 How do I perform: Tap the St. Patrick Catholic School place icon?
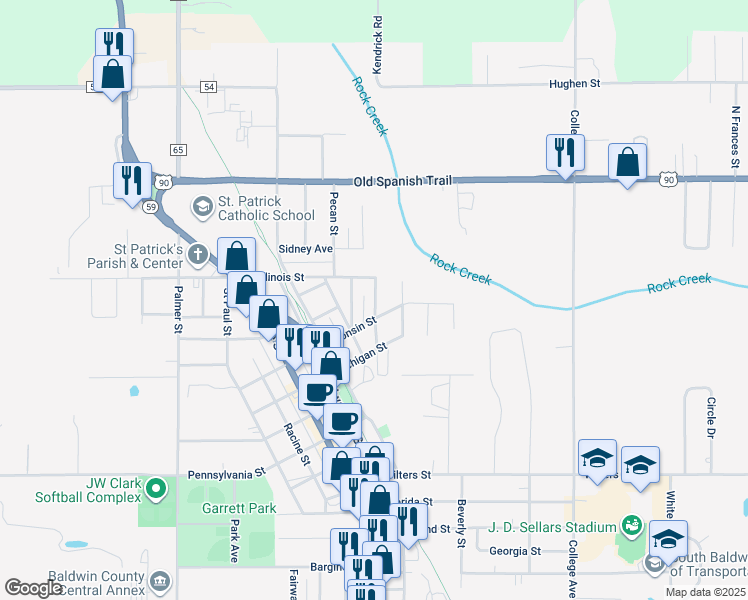pos(202,207)
